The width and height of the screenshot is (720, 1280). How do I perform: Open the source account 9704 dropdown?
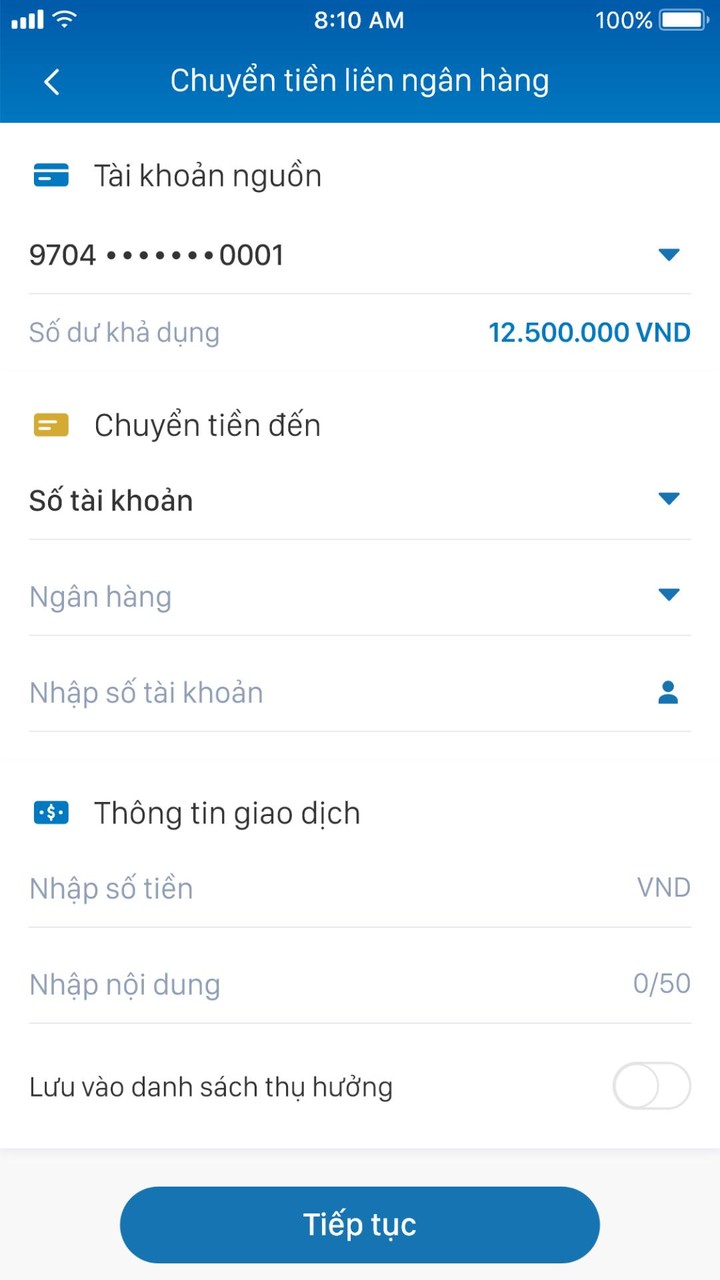668,254
